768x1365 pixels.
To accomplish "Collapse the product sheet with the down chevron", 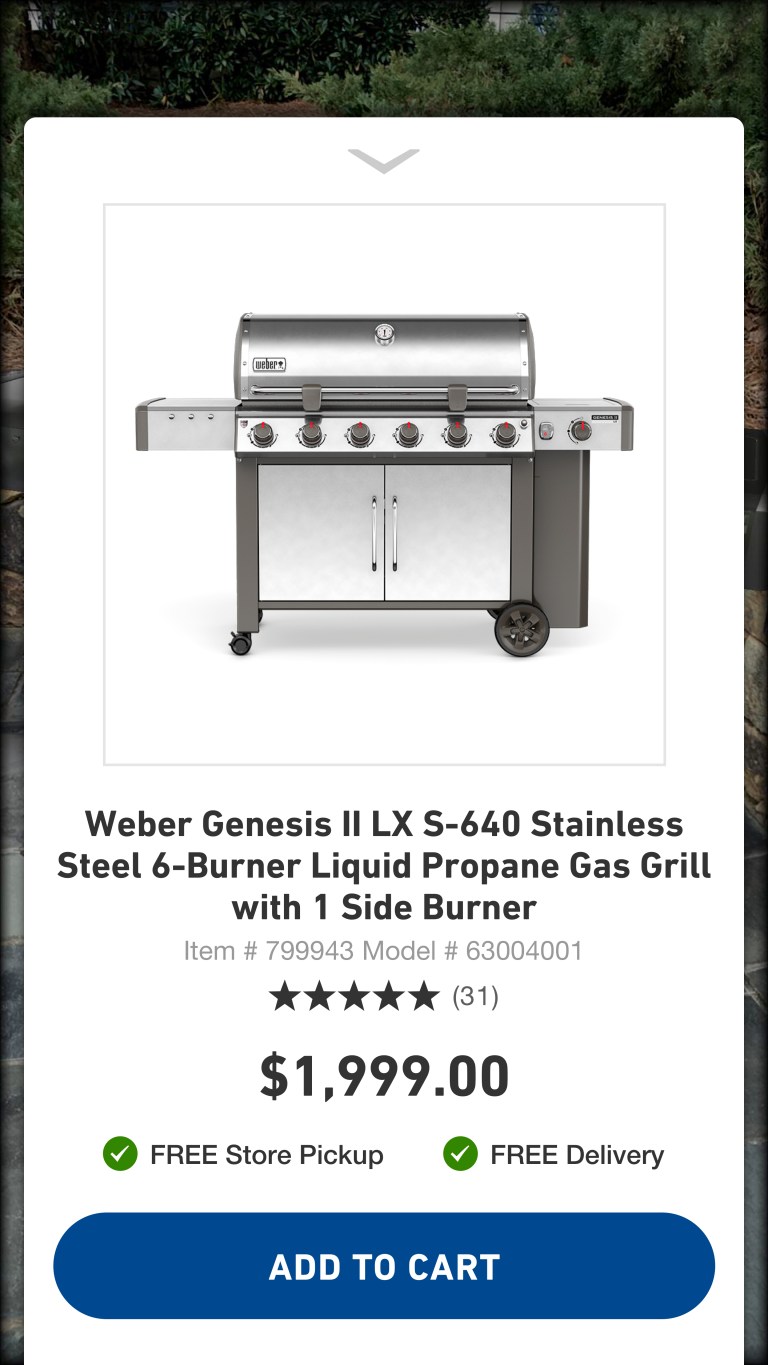I will pos(384,160).
